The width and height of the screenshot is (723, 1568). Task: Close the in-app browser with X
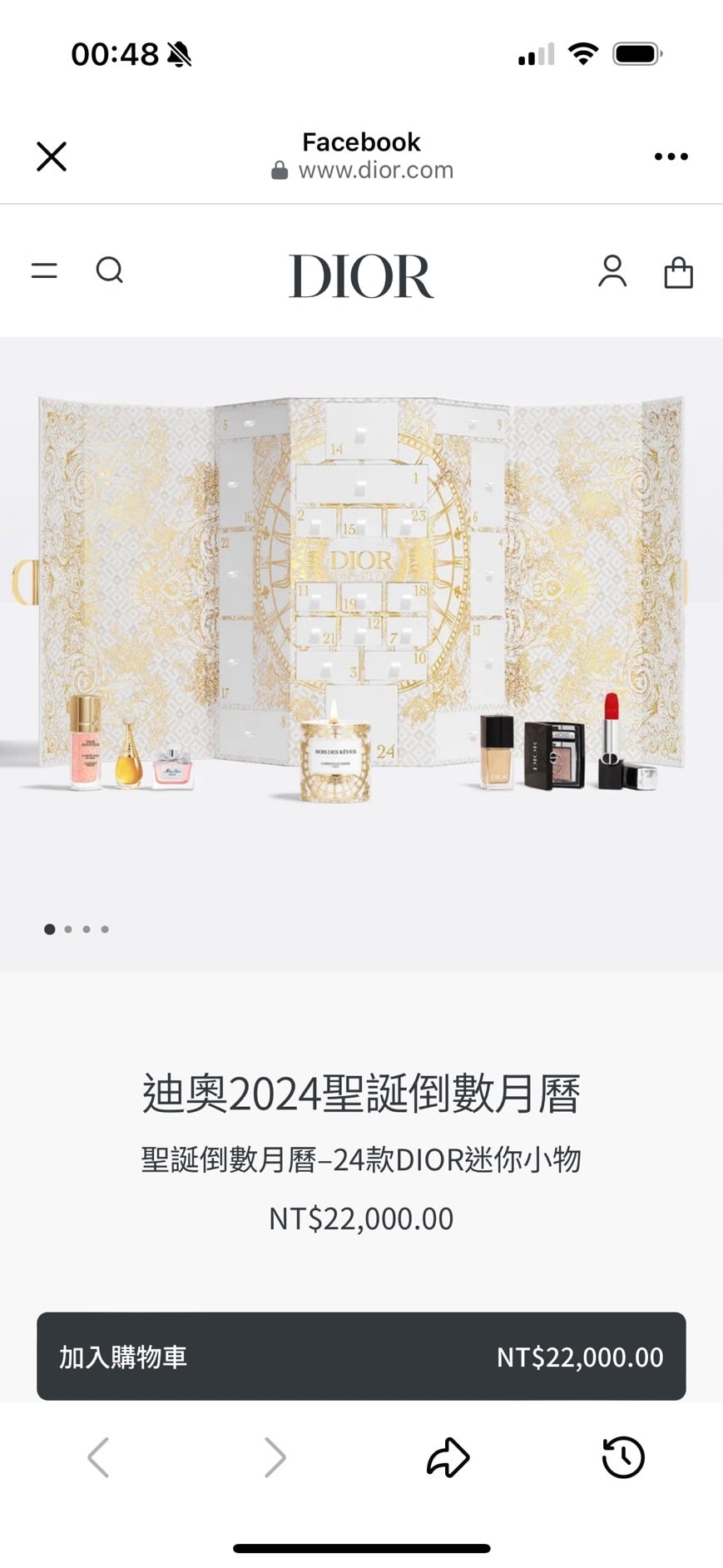[51, 156]
